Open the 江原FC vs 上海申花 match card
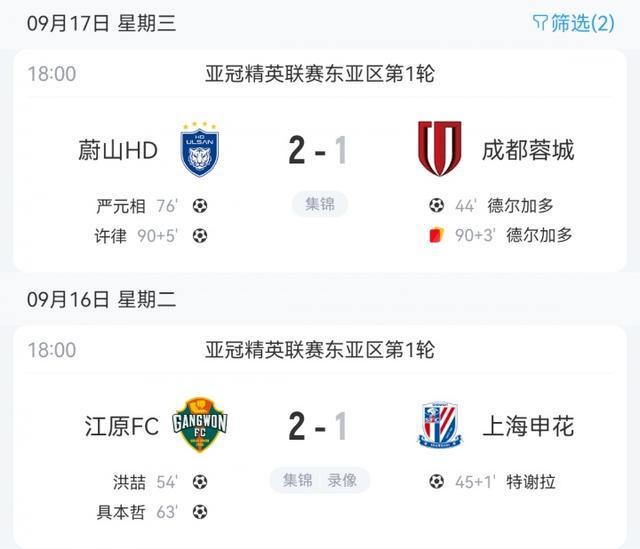 click(320, 427)
